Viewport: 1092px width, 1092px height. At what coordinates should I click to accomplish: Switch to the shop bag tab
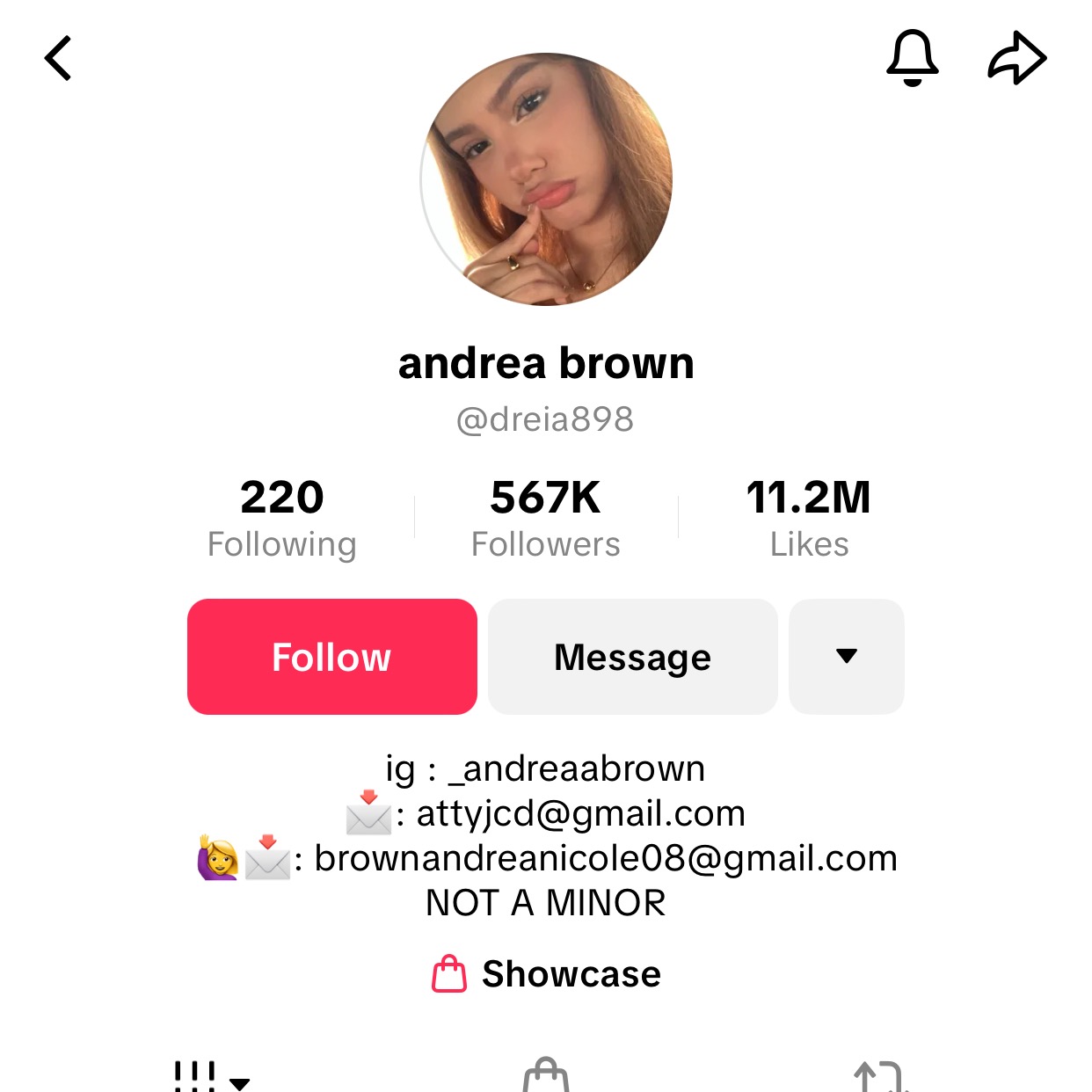[x=546, y=1076]
